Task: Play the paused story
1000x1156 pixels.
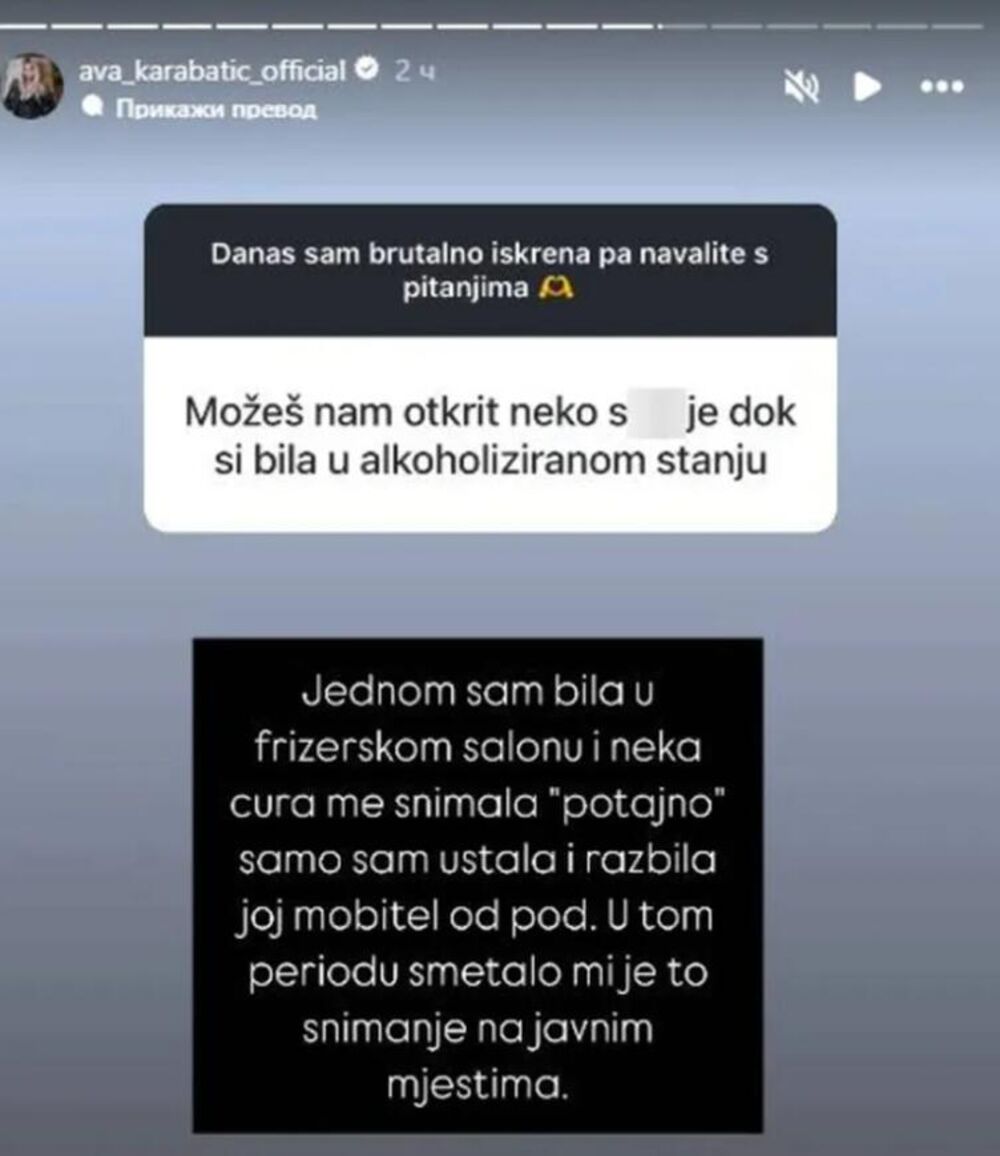Action: (866, 88)
